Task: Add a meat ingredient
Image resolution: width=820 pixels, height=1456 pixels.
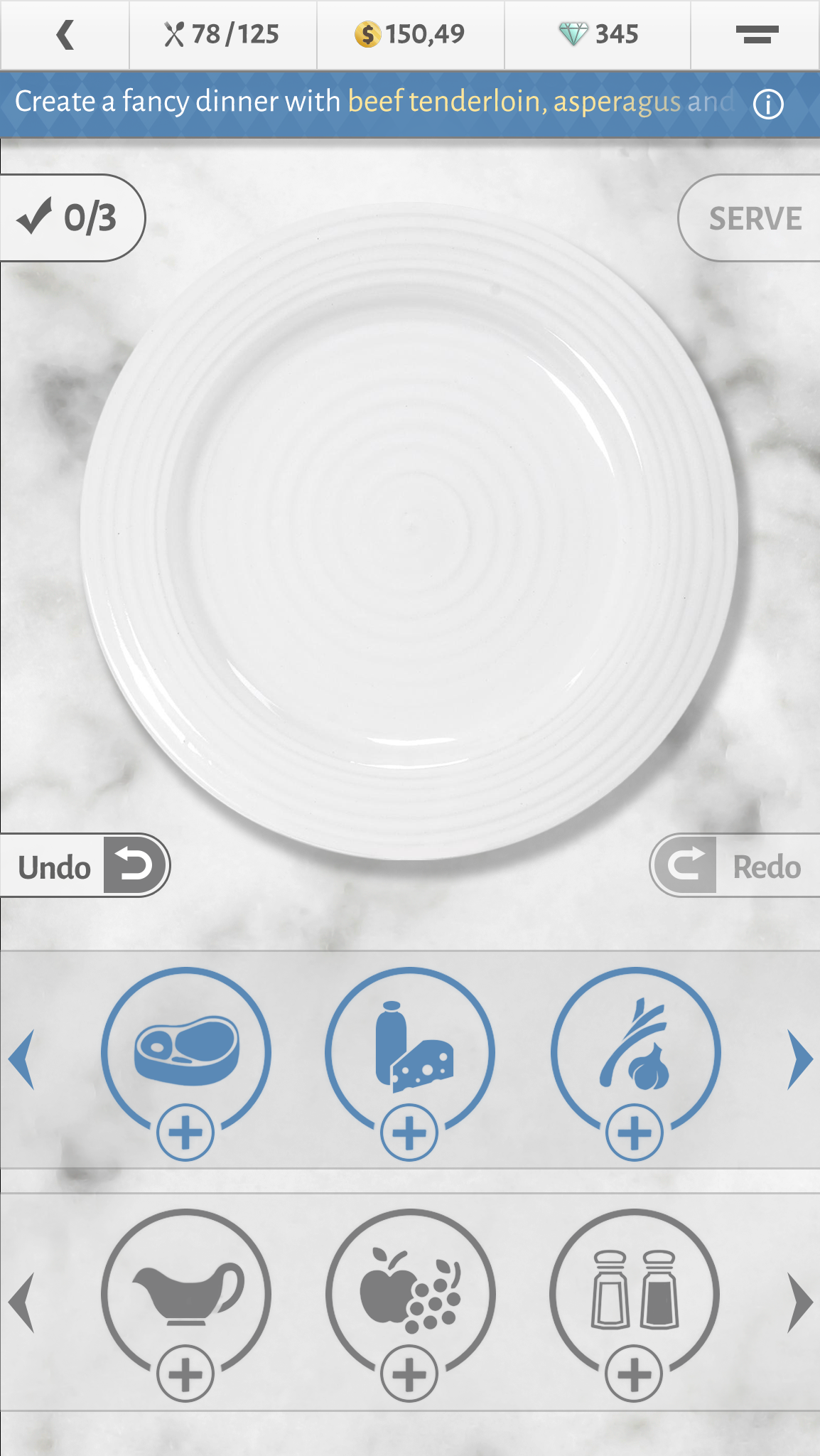Action: (x=186, y=1052)
